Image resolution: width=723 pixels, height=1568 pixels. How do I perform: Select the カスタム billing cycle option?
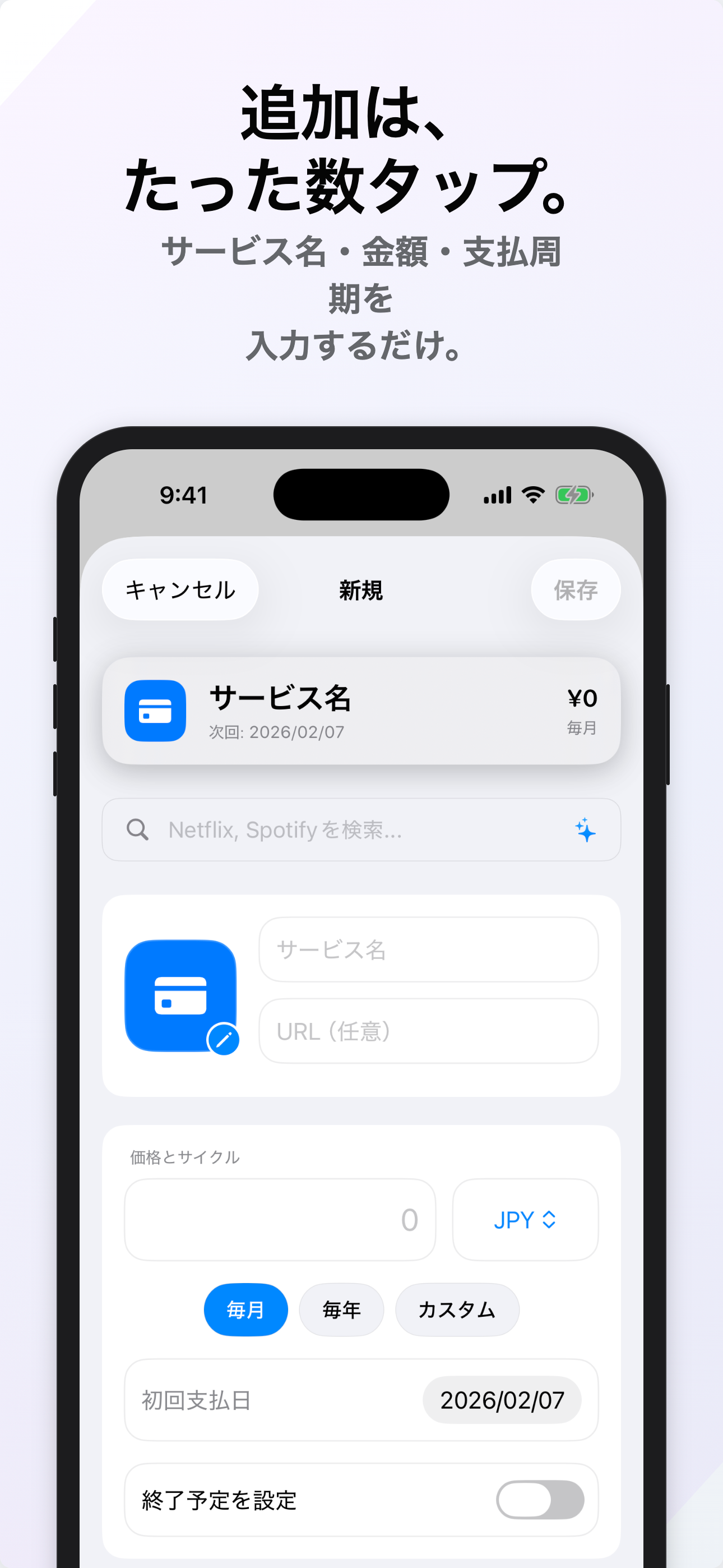457,1309
